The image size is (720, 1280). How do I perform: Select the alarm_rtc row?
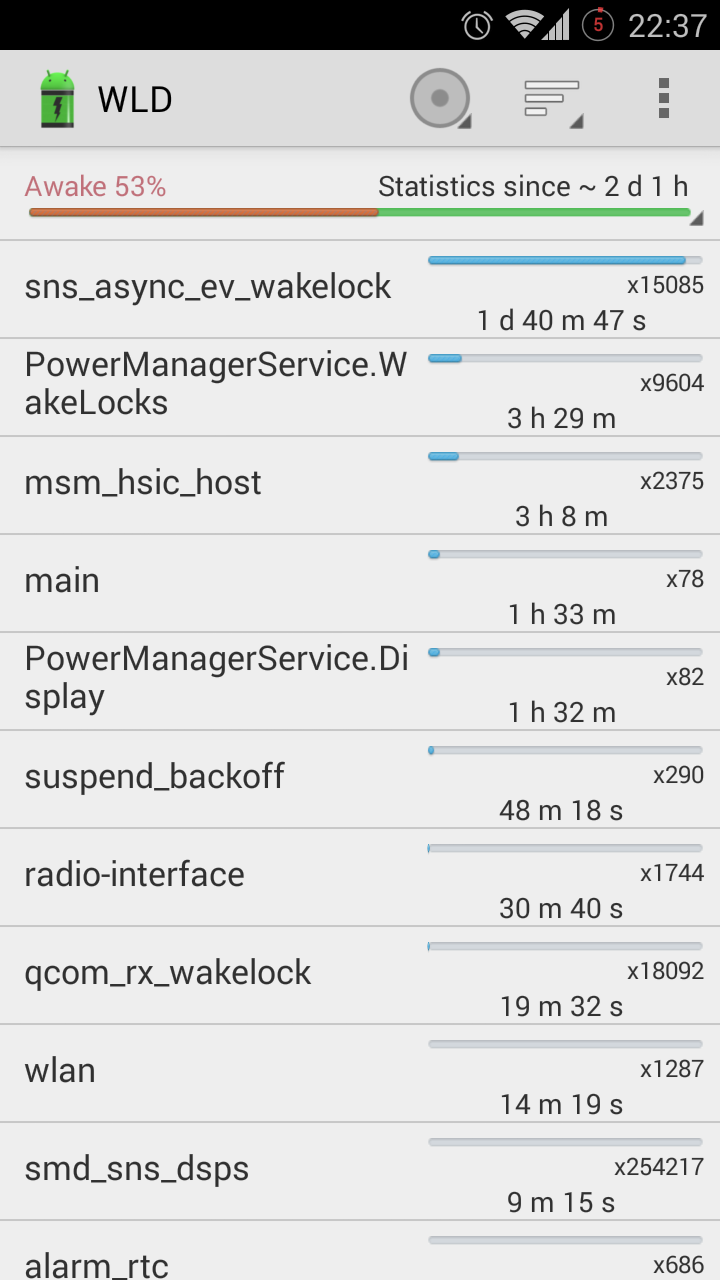[x=360, y=1255]
